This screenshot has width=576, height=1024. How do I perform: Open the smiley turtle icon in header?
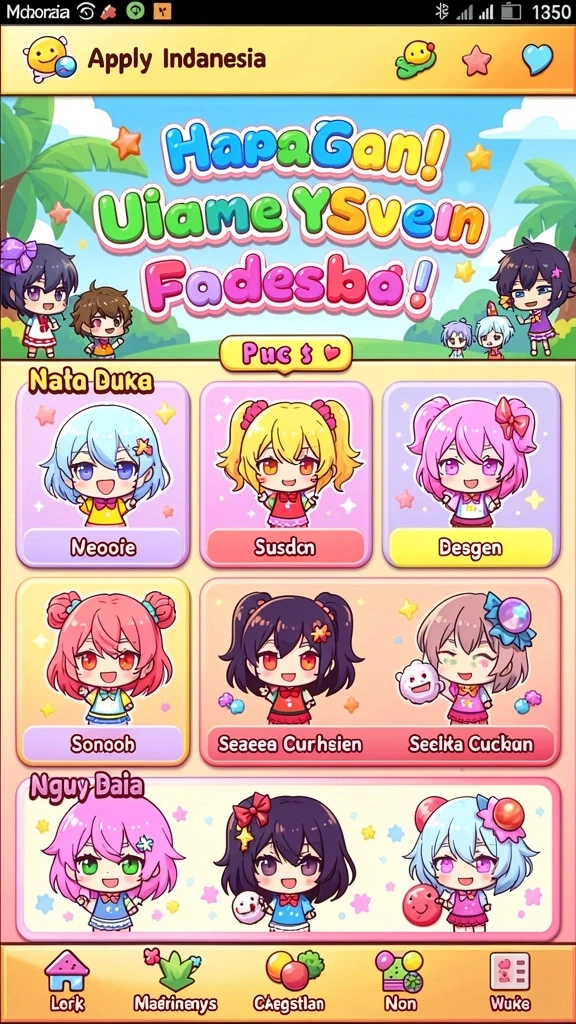point(415,60)
